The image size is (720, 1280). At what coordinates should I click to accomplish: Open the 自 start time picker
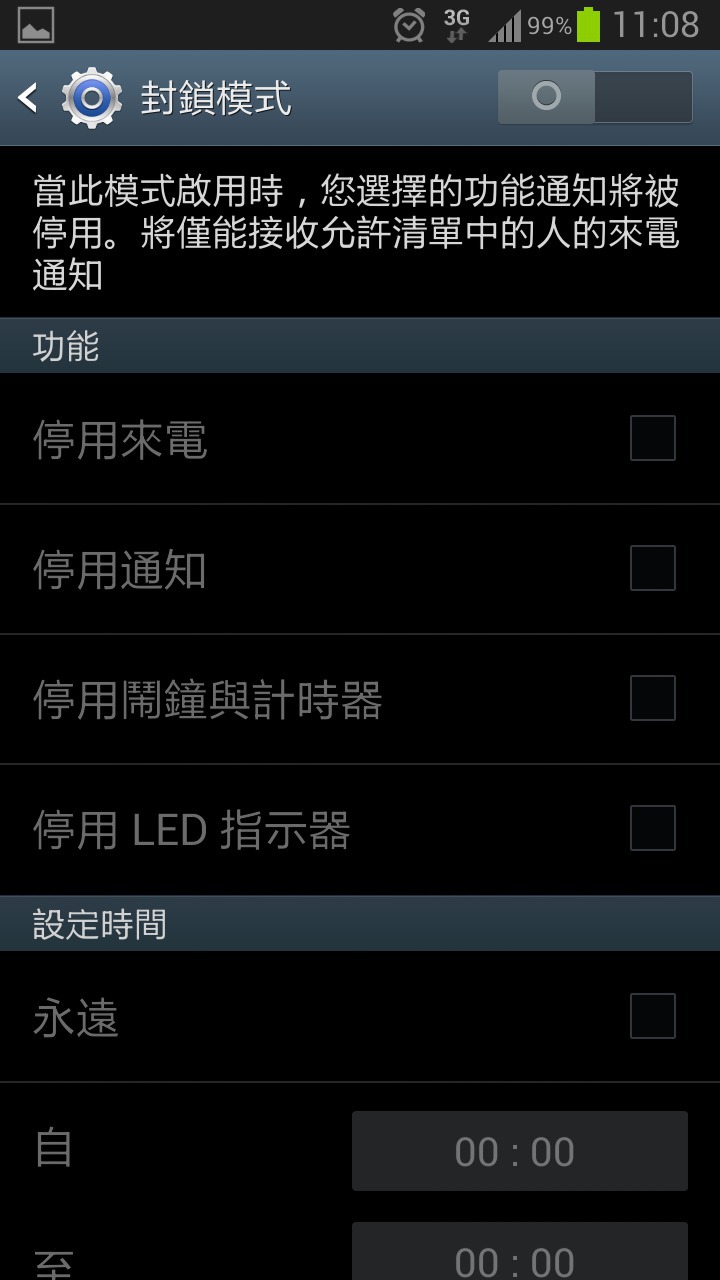520,1151
